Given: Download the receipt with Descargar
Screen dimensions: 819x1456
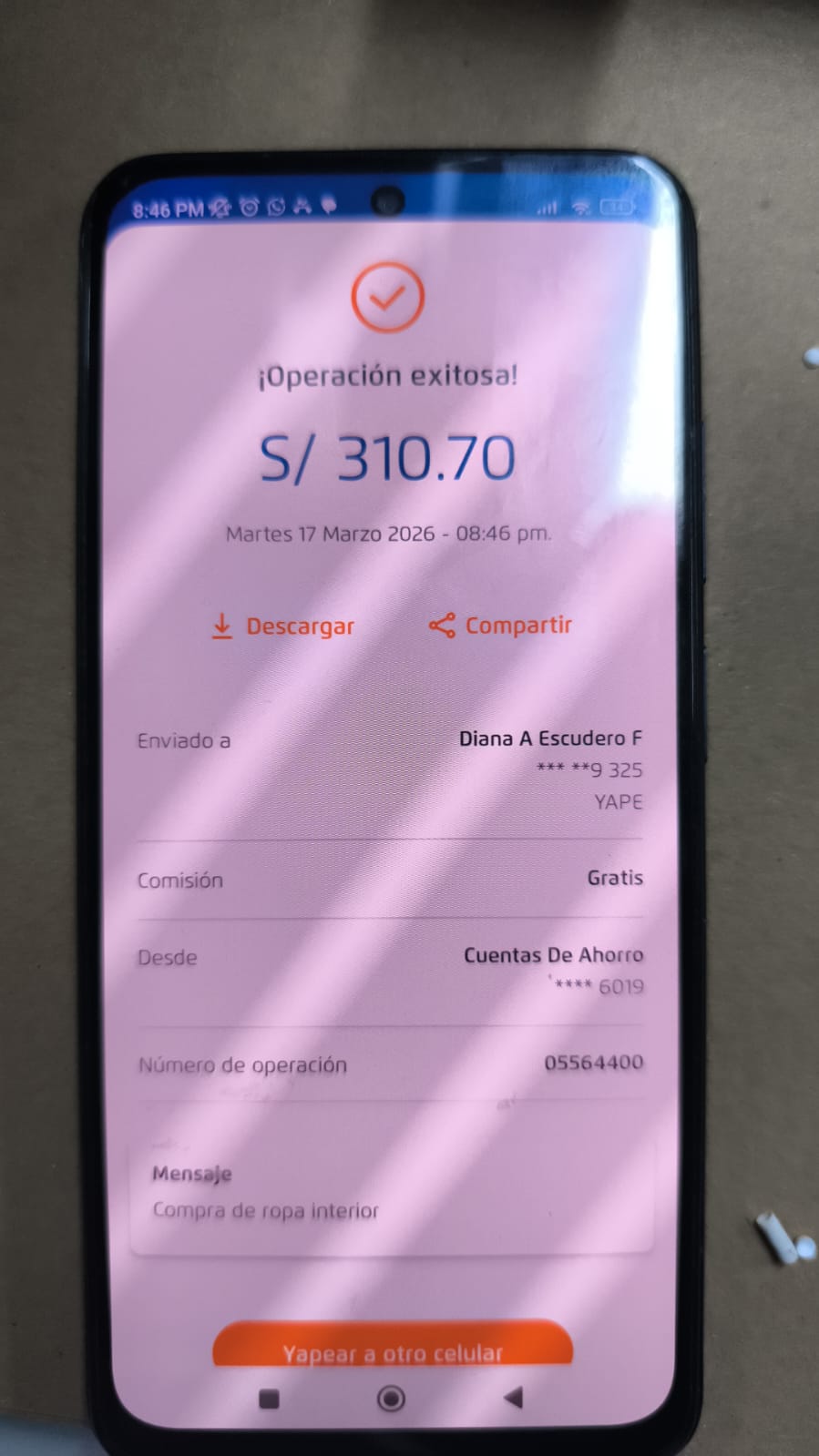Looking at the screenshot, I should pos(282,626).
